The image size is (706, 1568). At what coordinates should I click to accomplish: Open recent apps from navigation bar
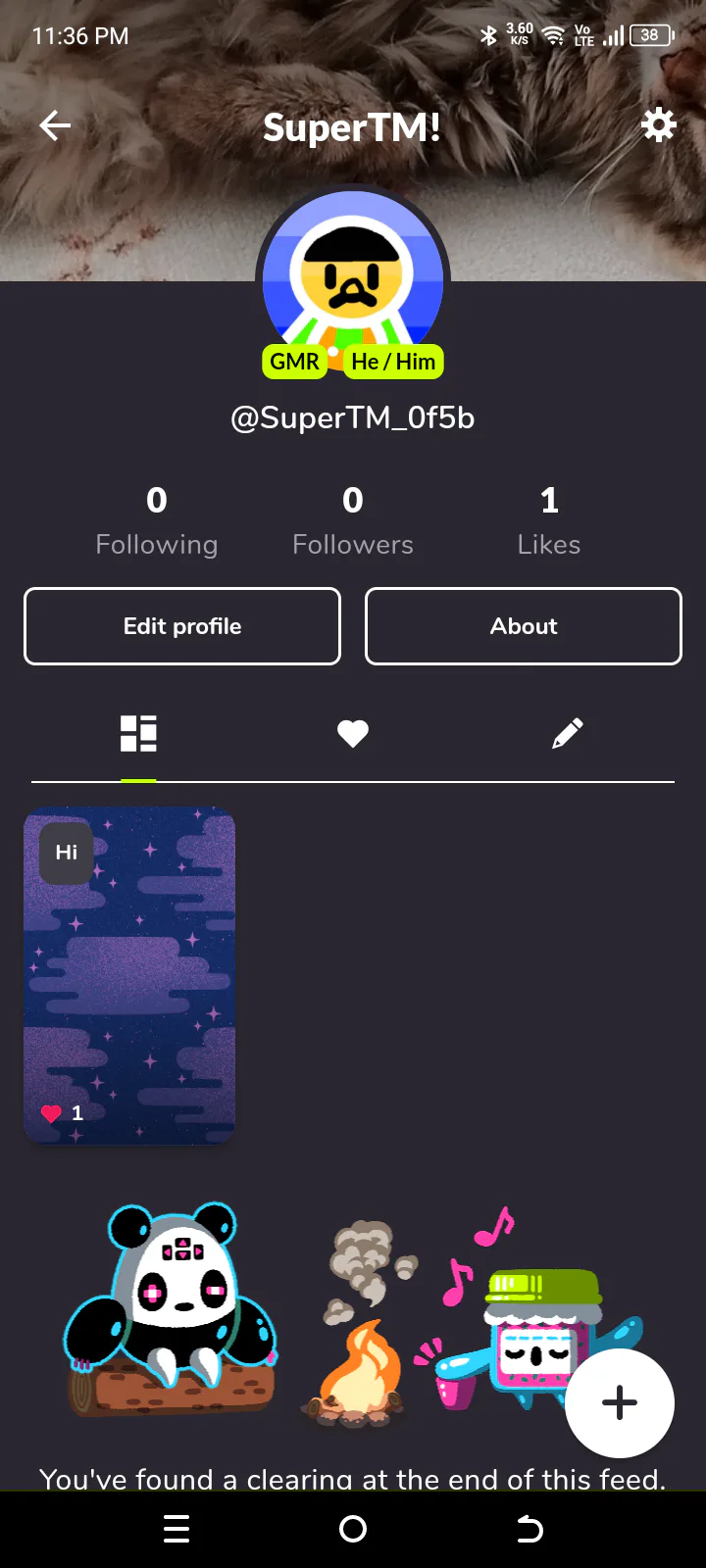[x=176, y=1529]
